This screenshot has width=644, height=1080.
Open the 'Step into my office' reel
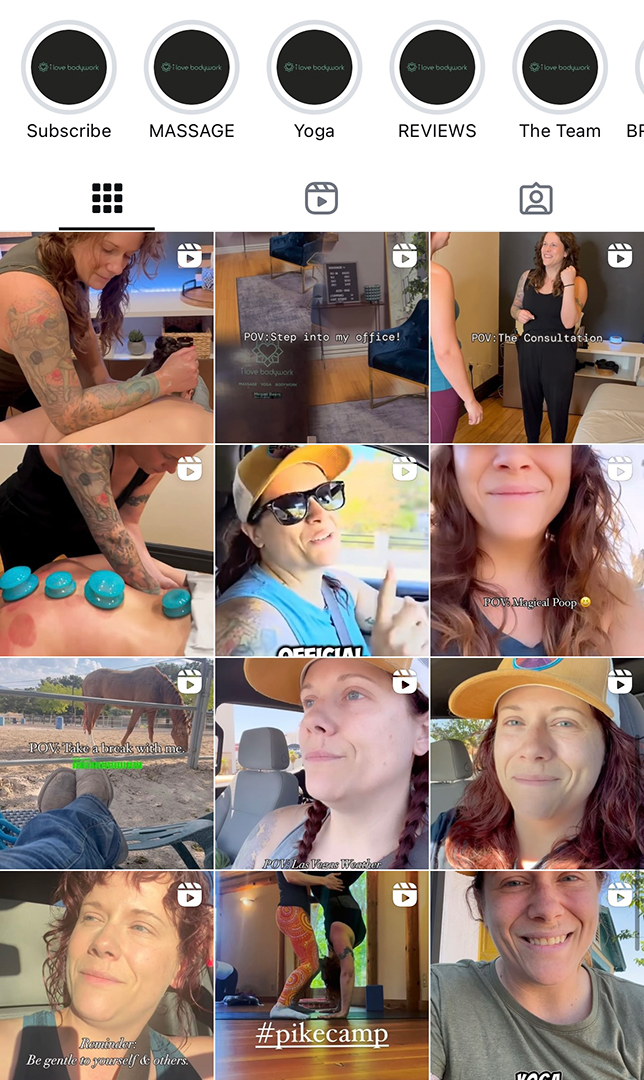[321, 337]
